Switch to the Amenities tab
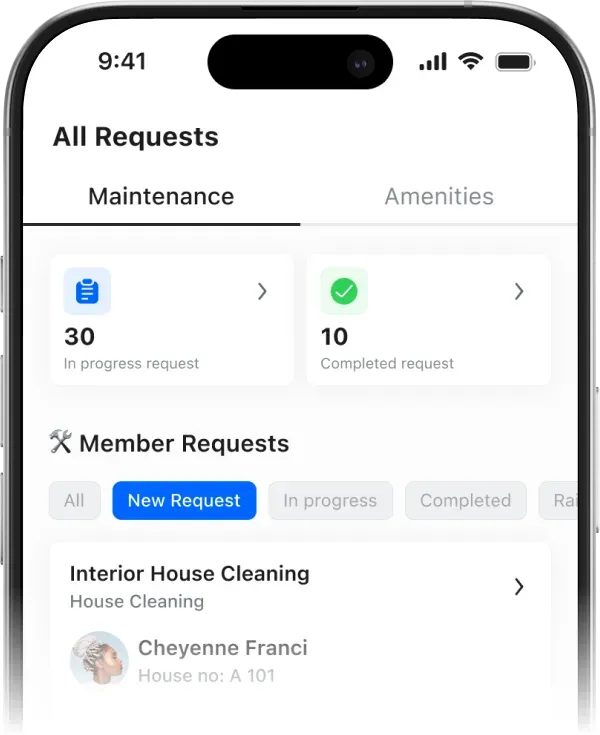 439,197
